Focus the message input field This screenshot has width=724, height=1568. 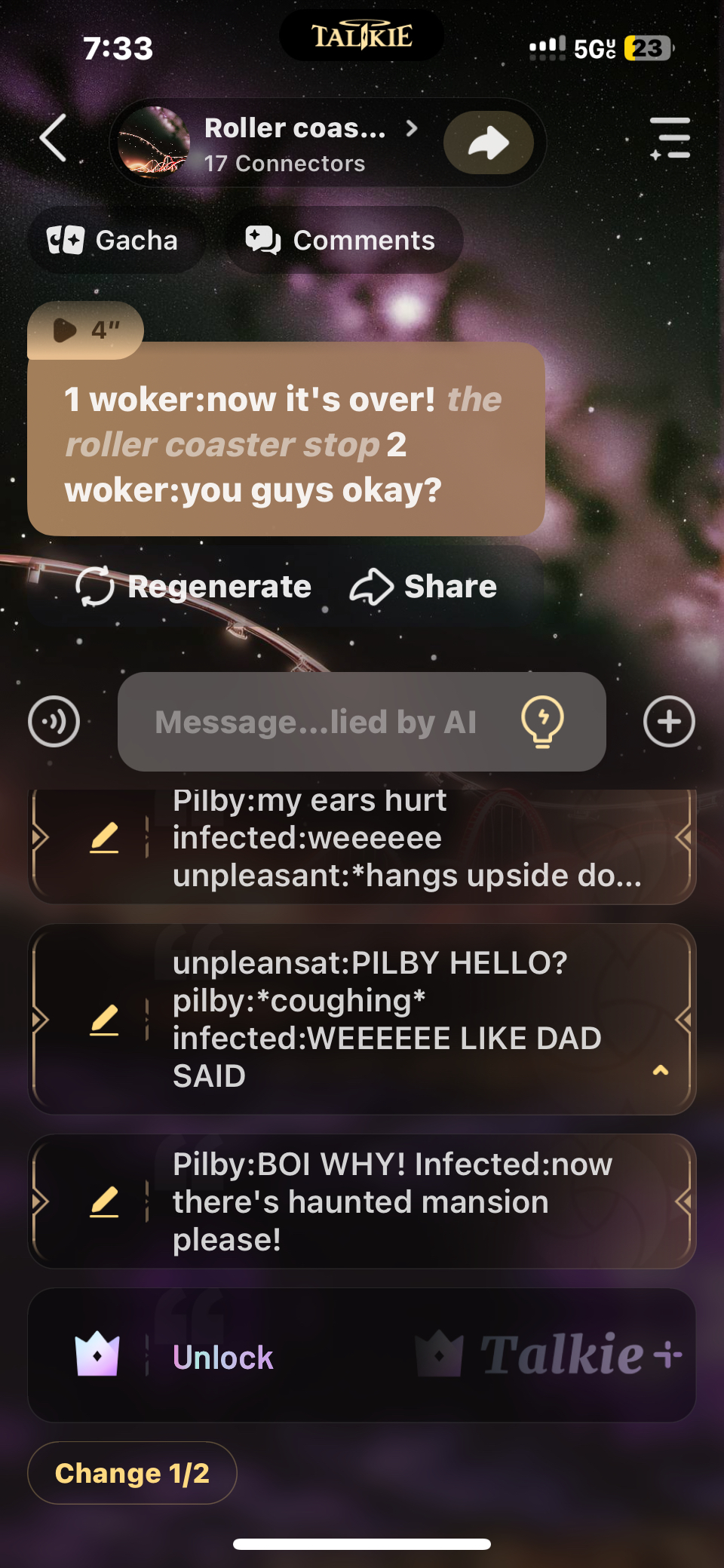pos(317,722)
